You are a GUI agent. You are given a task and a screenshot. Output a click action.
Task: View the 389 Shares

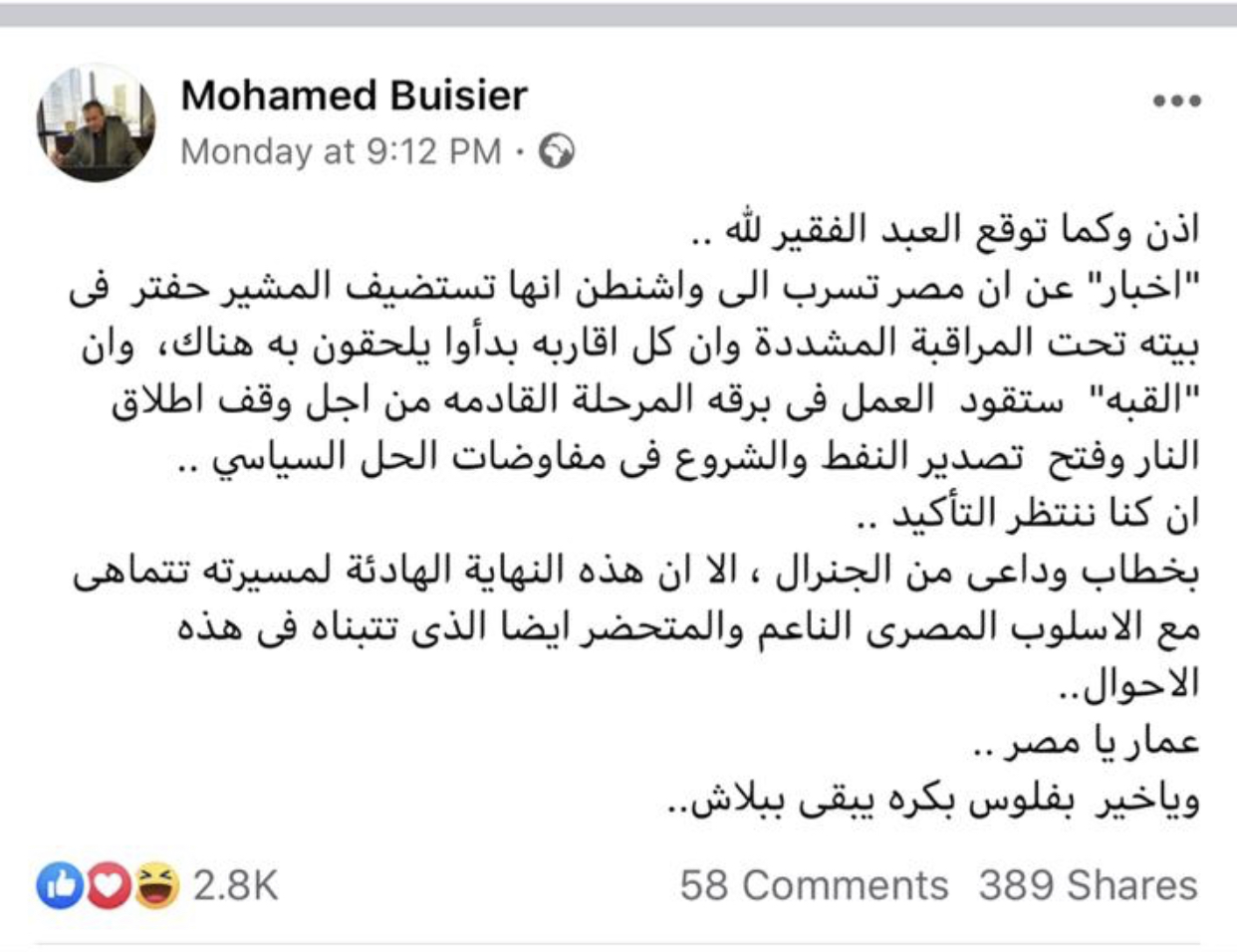point(1088,884)
